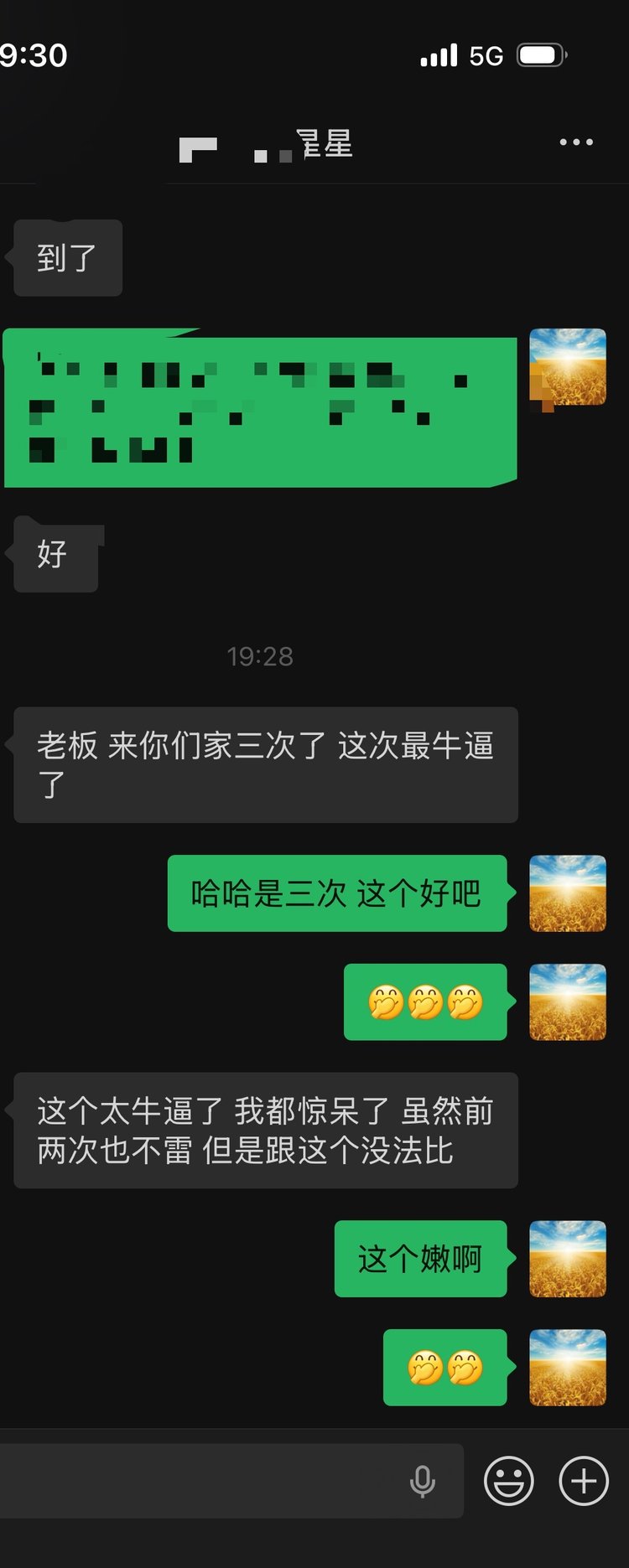The width and height of the screenshot is (629, 1568).
Task: Open the emoji sticker panel
Action: point(509,1481)
